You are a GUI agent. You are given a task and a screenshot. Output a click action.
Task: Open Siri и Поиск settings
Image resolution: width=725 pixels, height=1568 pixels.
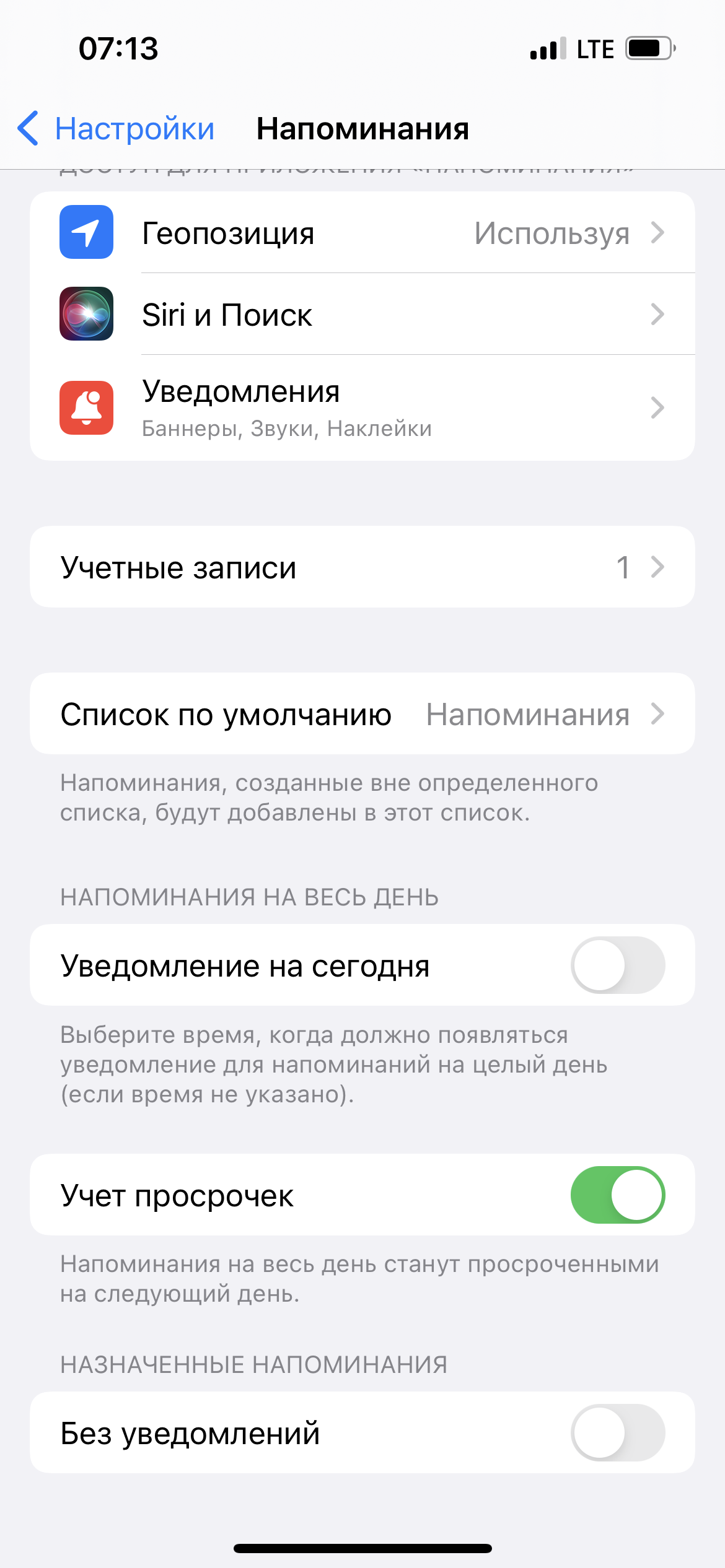[x=362, y=315]
